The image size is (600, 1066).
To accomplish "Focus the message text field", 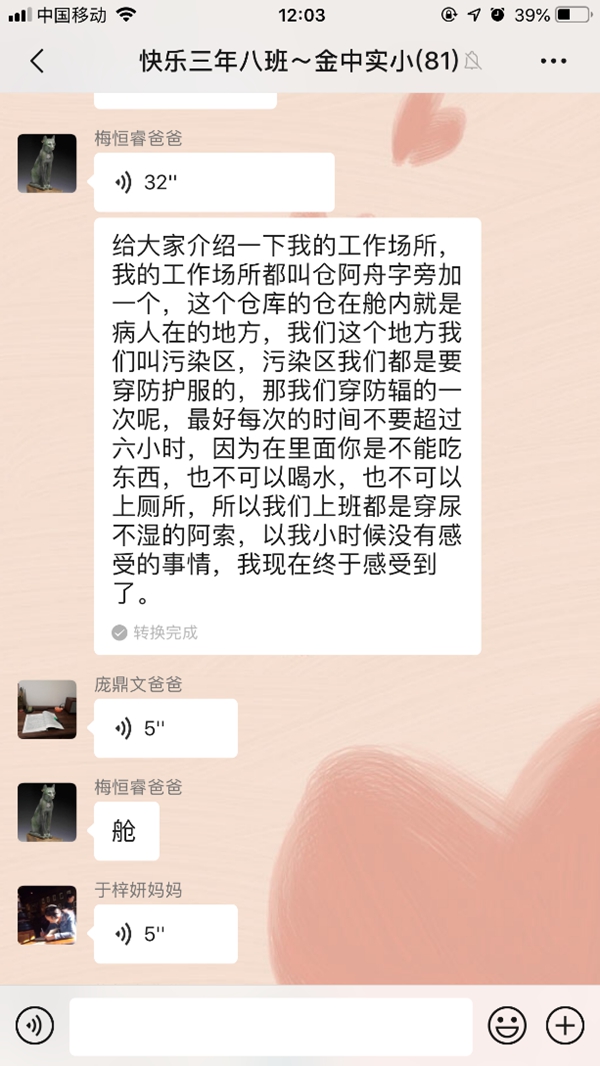I will 270,1026.
